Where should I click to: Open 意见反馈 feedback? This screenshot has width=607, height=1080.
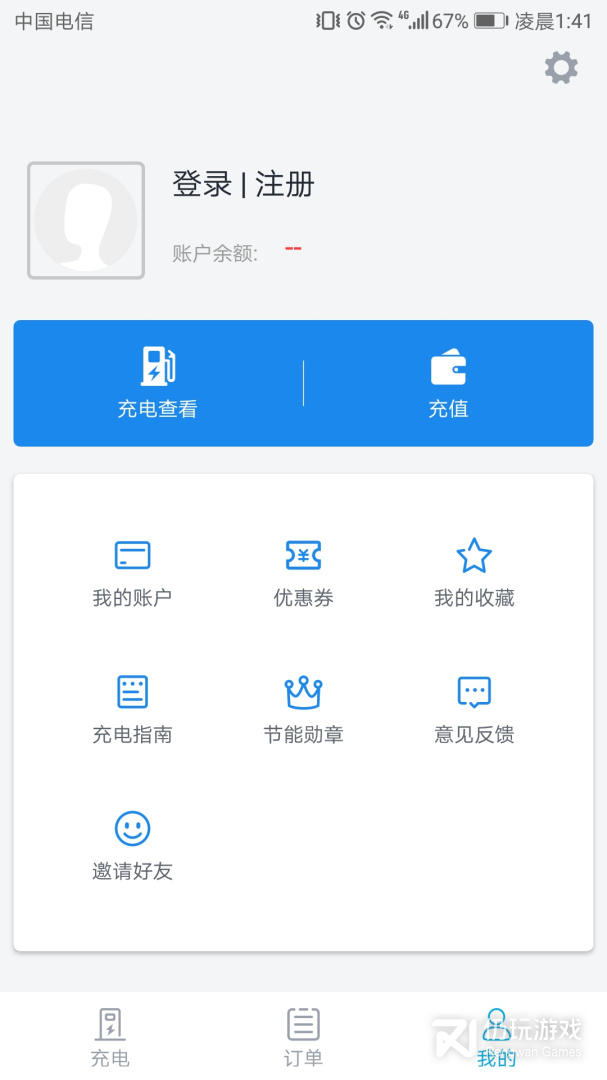click(x=474, y=710)
